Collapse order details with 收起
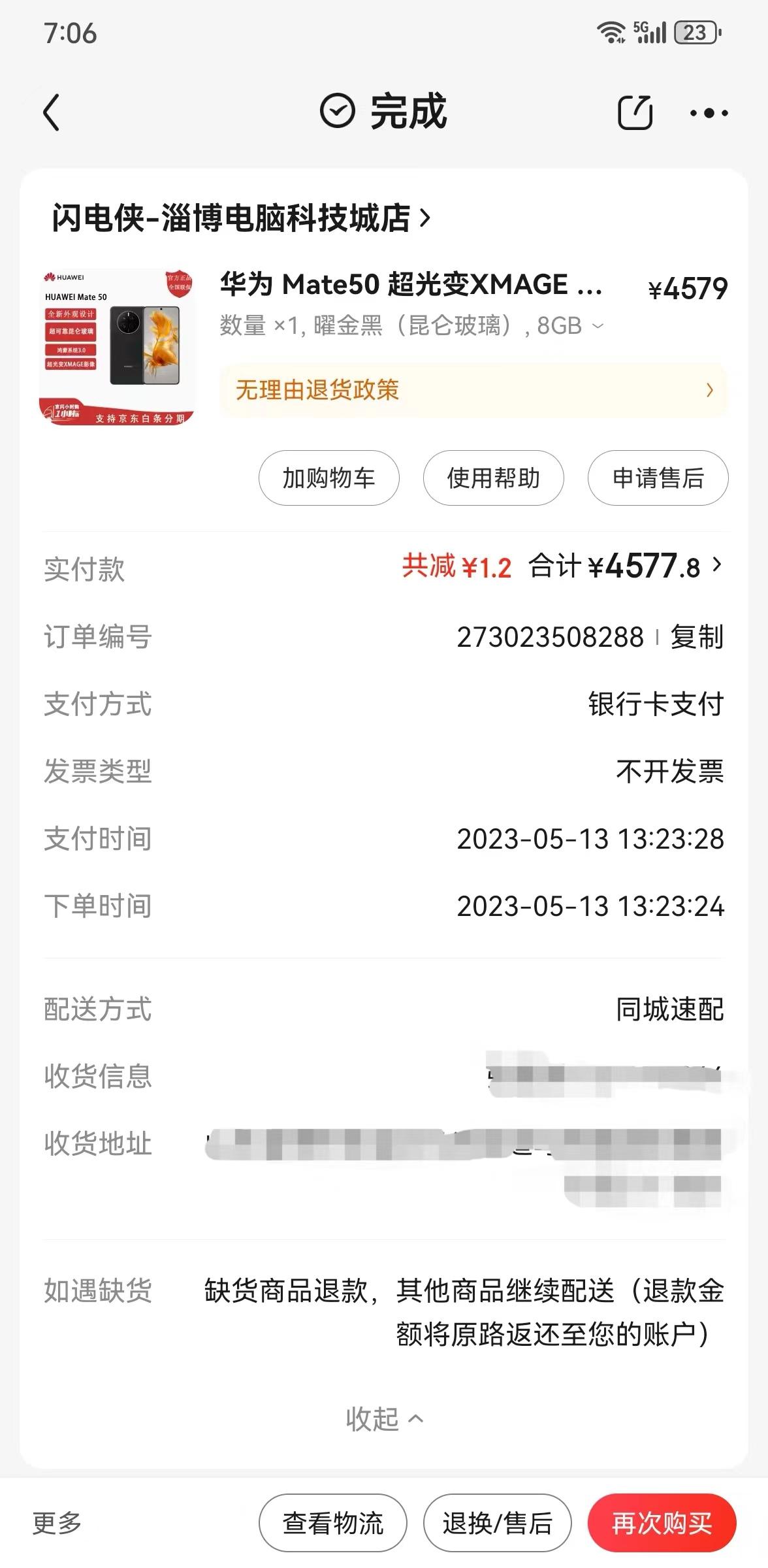The image size is (768, 1568). click(x=384, y=1418)
